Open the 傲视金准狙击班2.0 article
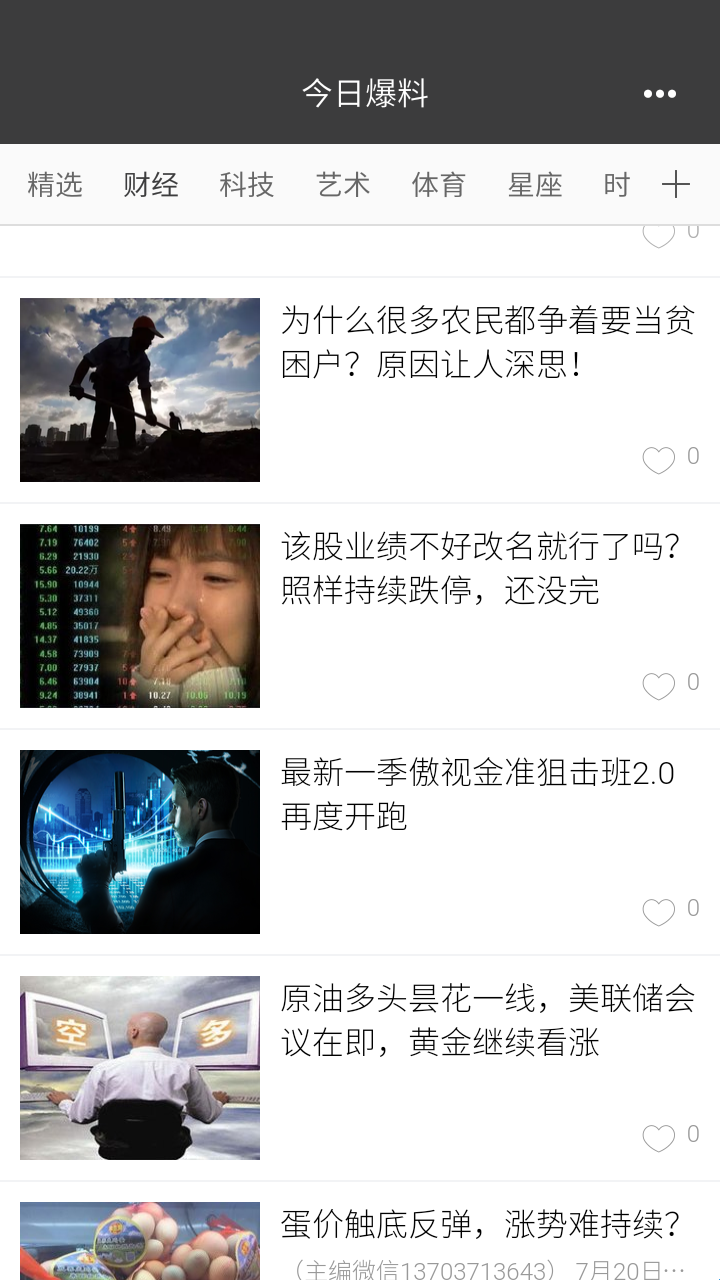Viewport: 720px width, 1280px height. [x=477, y=795]
